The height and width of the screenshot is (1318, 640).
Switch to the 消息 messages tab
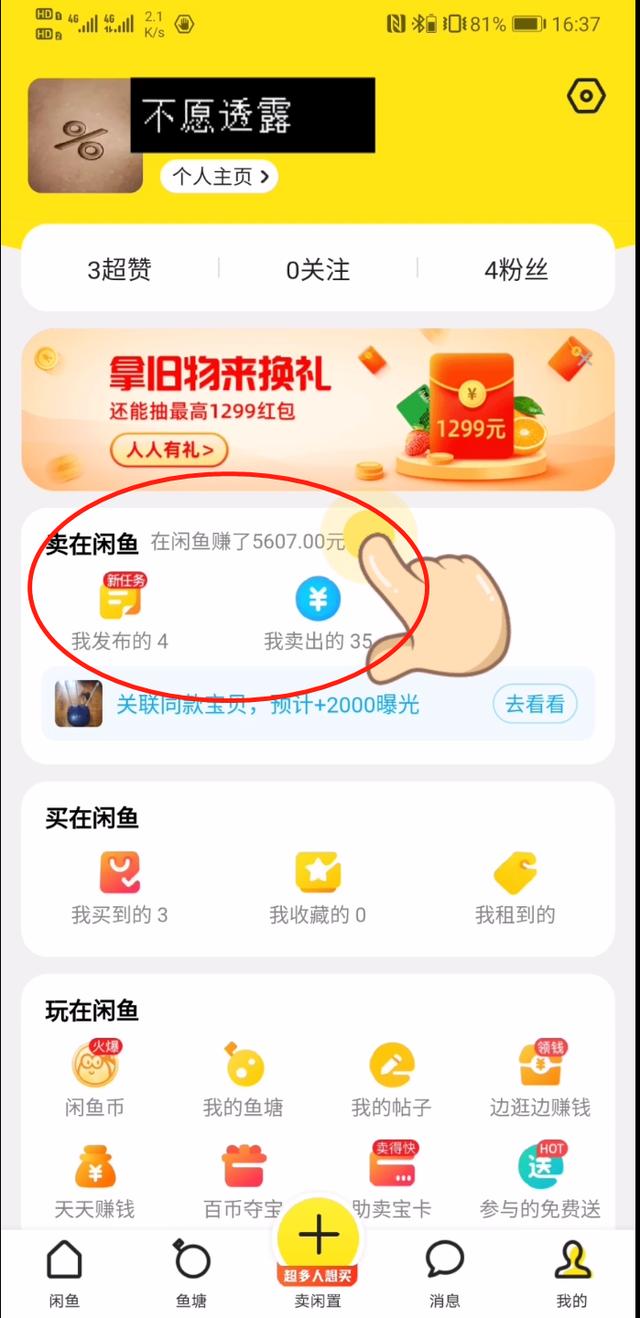(444, 1273)
